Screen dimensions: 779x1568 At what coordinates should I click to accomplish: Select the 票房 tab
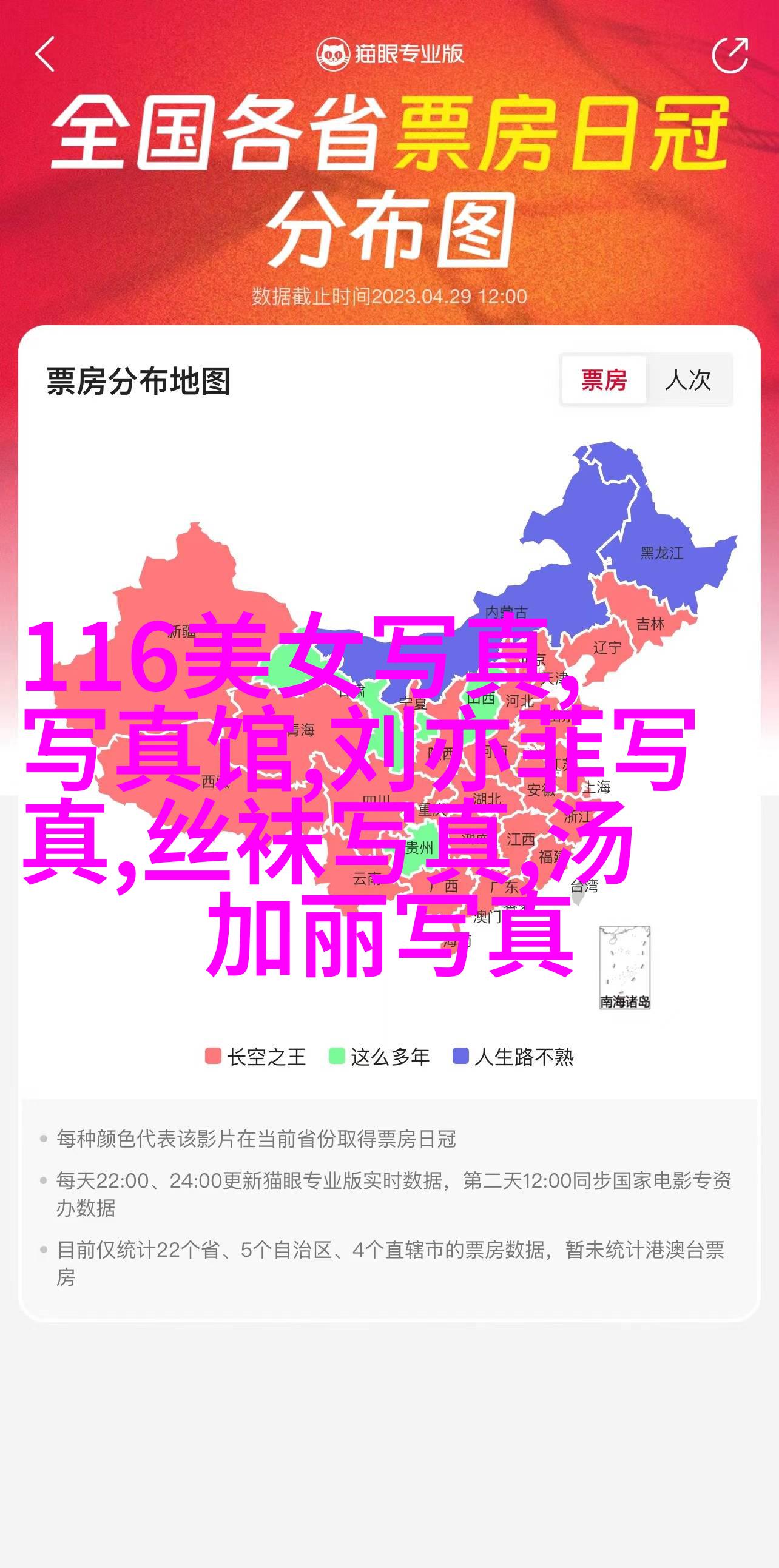[x=604, y=380]
